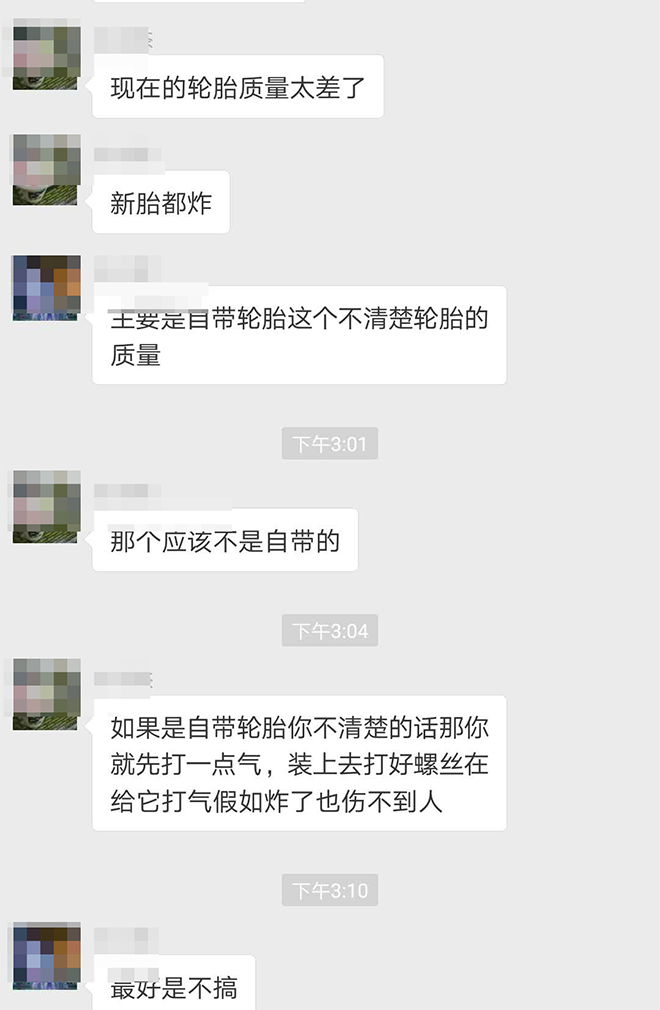Open avatar beside '现在的轮胎质量太差了' message
Image resolution: width=660 pixels, height=1010 pixels.
[46, 57]
